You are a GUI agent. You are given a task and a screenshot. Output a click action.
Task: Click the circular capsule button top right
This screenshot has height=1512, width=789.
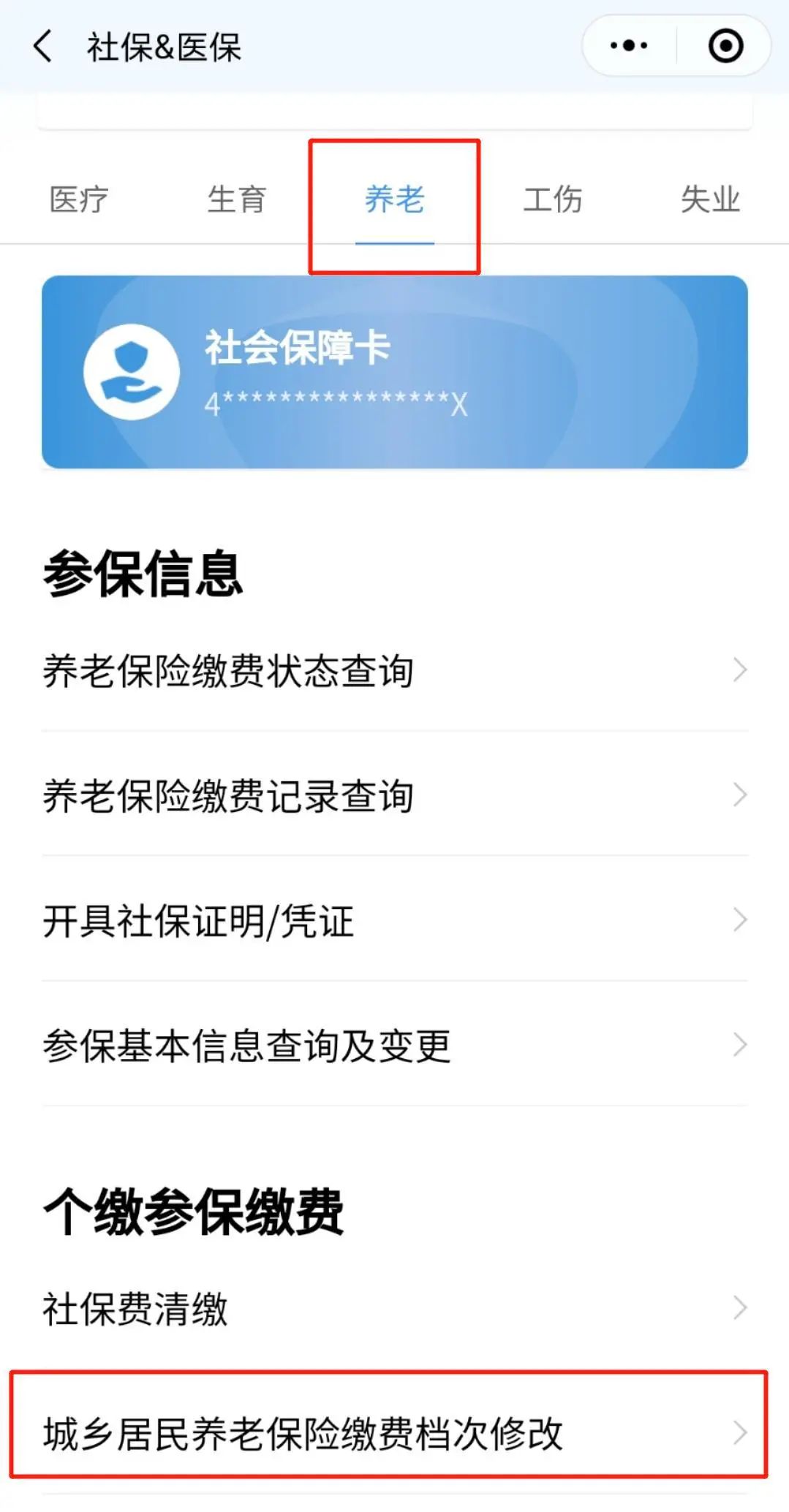722,45
